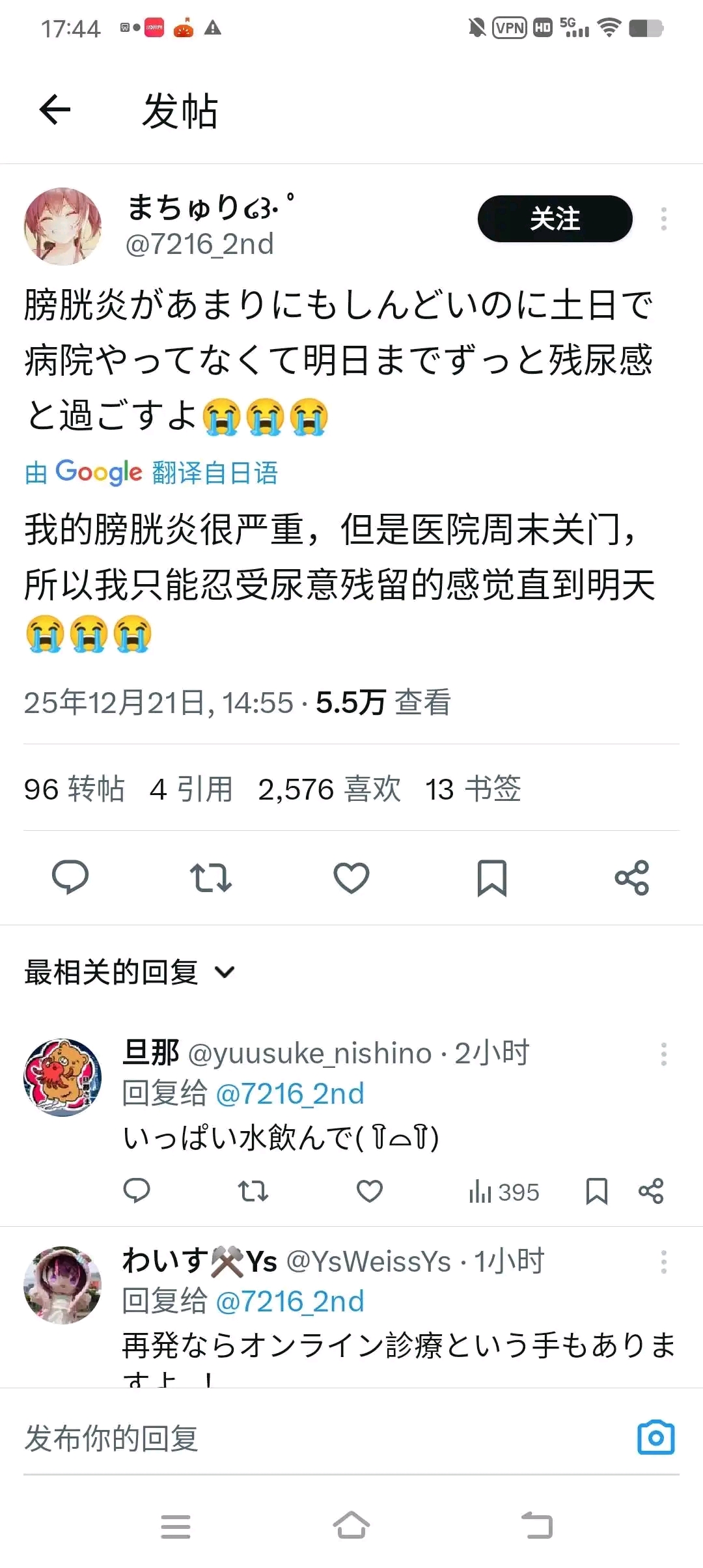Screen dimensions: 703x1568
Task: View the 96 转帖 list
Action: pyautogui.click(x=74, y=789)
